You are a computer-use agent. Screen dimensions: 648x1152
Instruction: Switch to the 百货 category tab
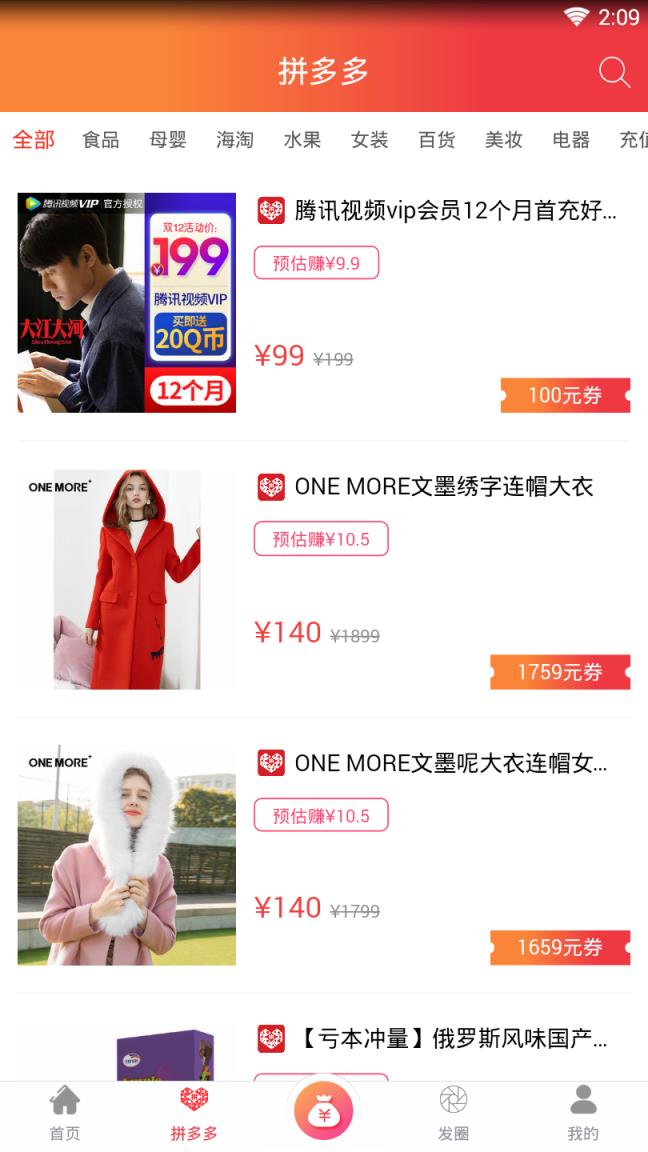pyautogui.click(x=436, y=140)
